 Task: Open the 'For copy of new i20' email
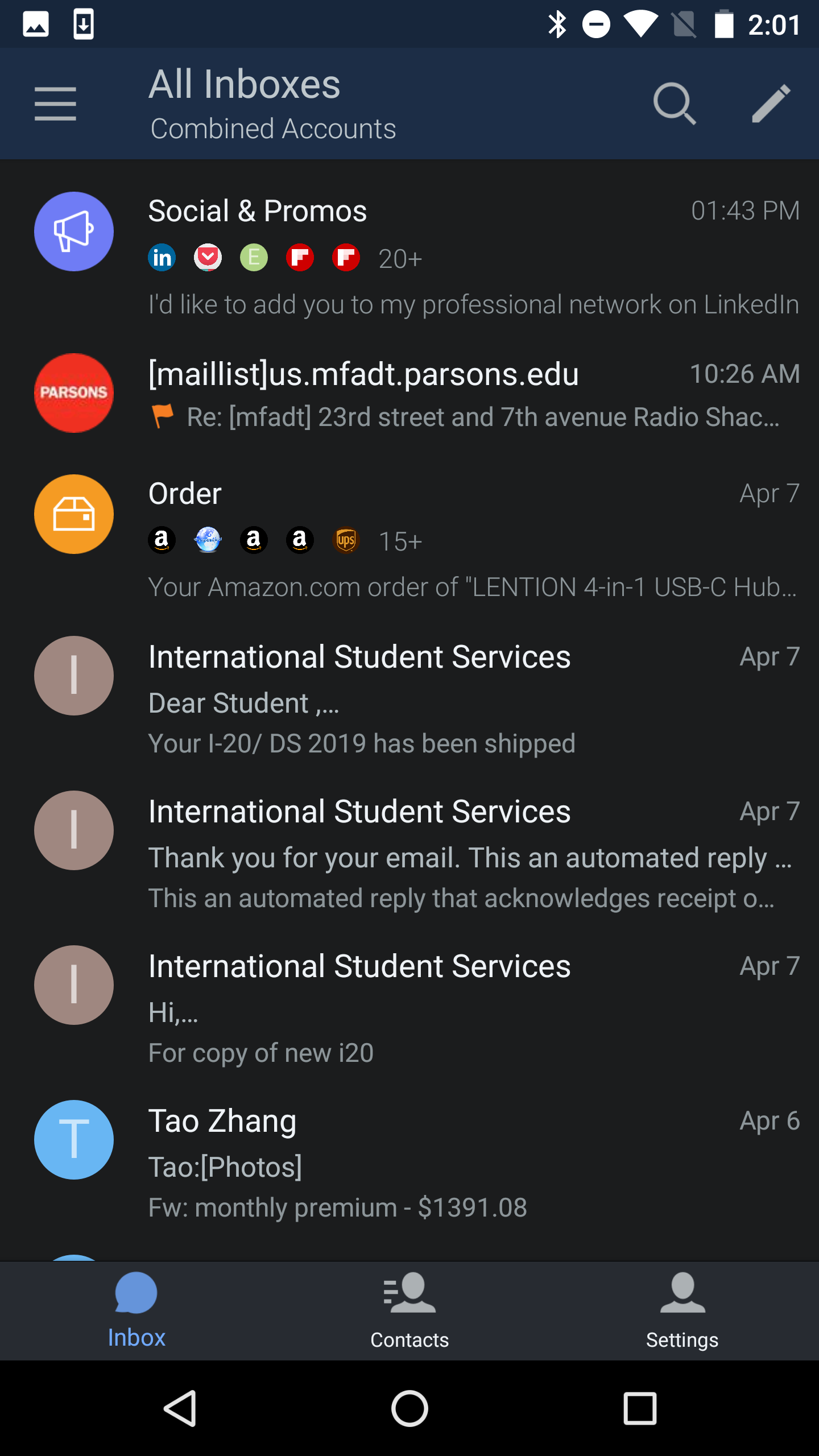click(x=409, y=1008)
